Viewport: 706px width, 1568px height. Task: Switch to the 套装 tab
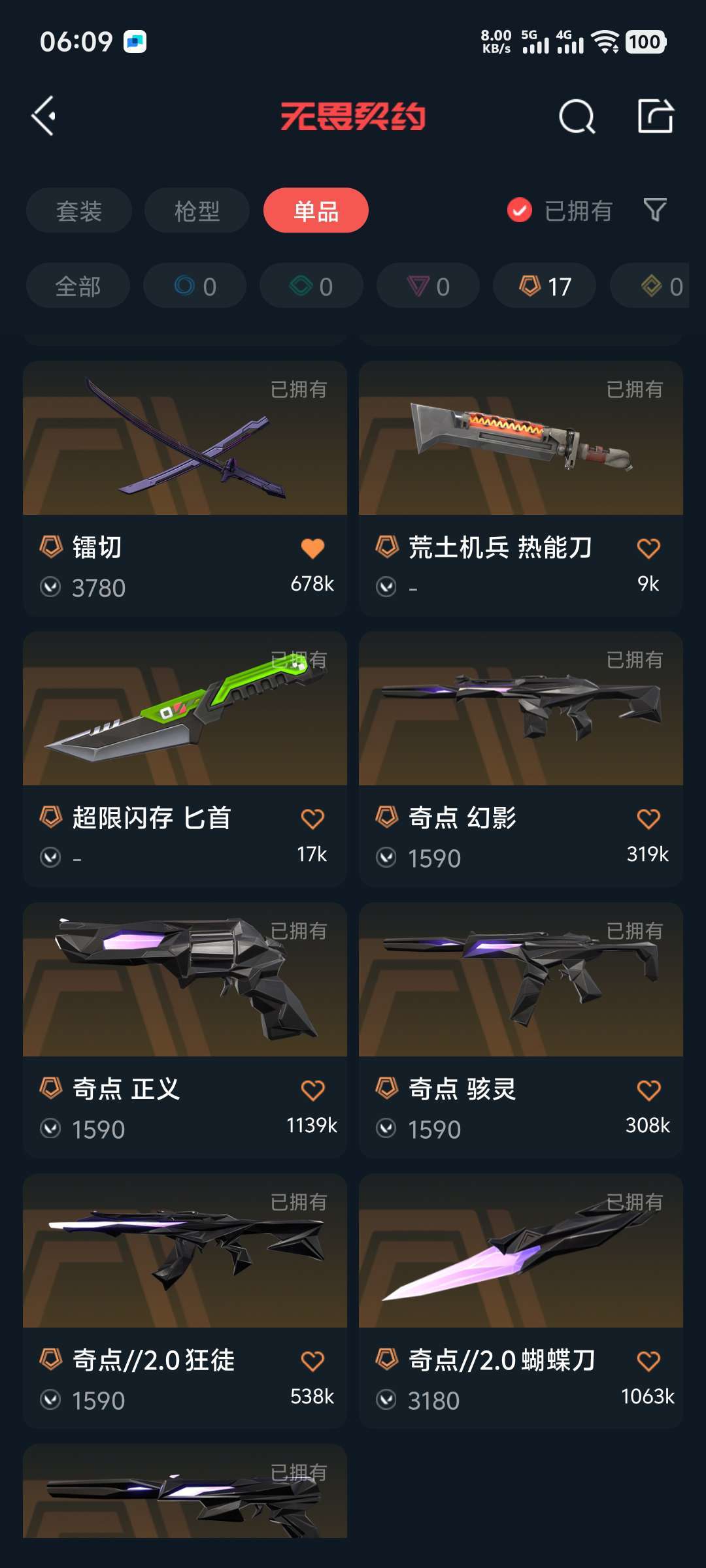tap(79, 210)
